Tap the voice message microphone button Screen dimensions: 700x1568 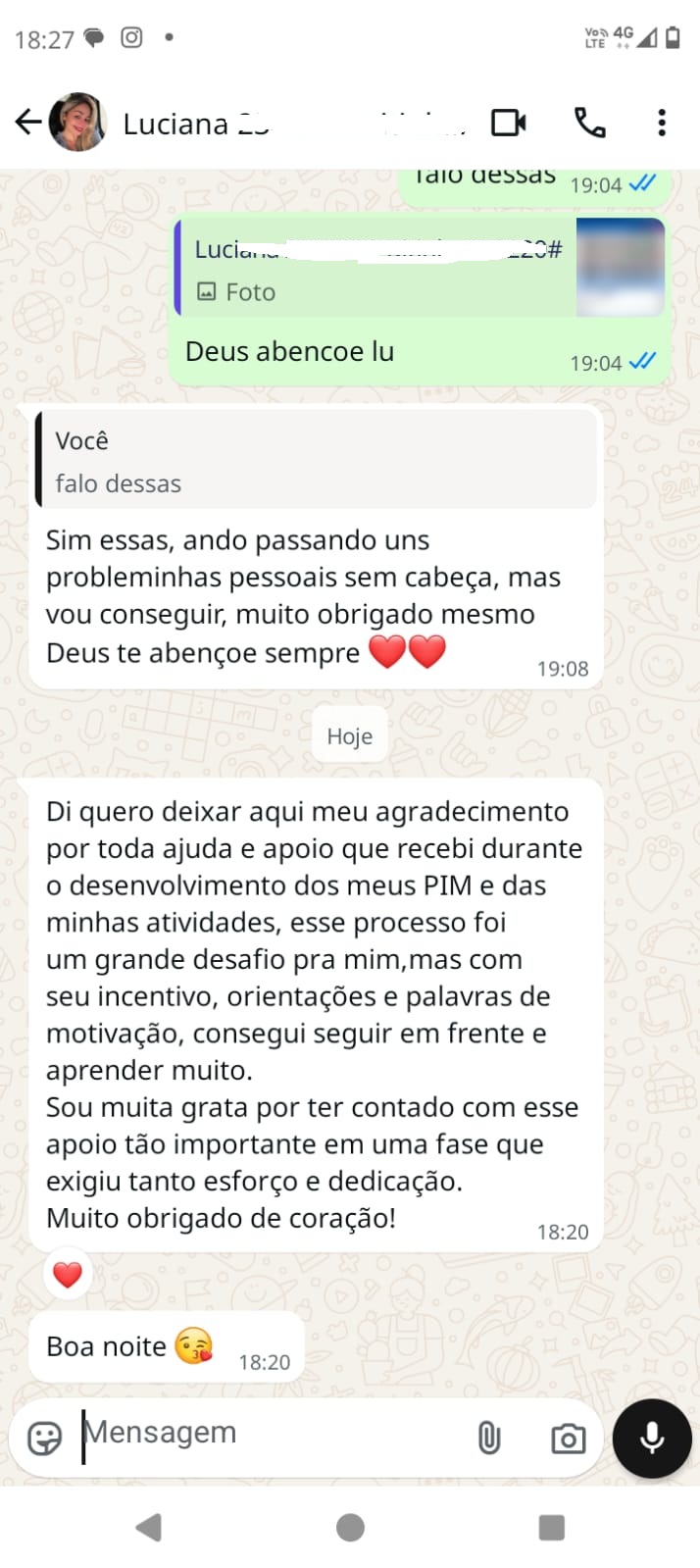652,1438
